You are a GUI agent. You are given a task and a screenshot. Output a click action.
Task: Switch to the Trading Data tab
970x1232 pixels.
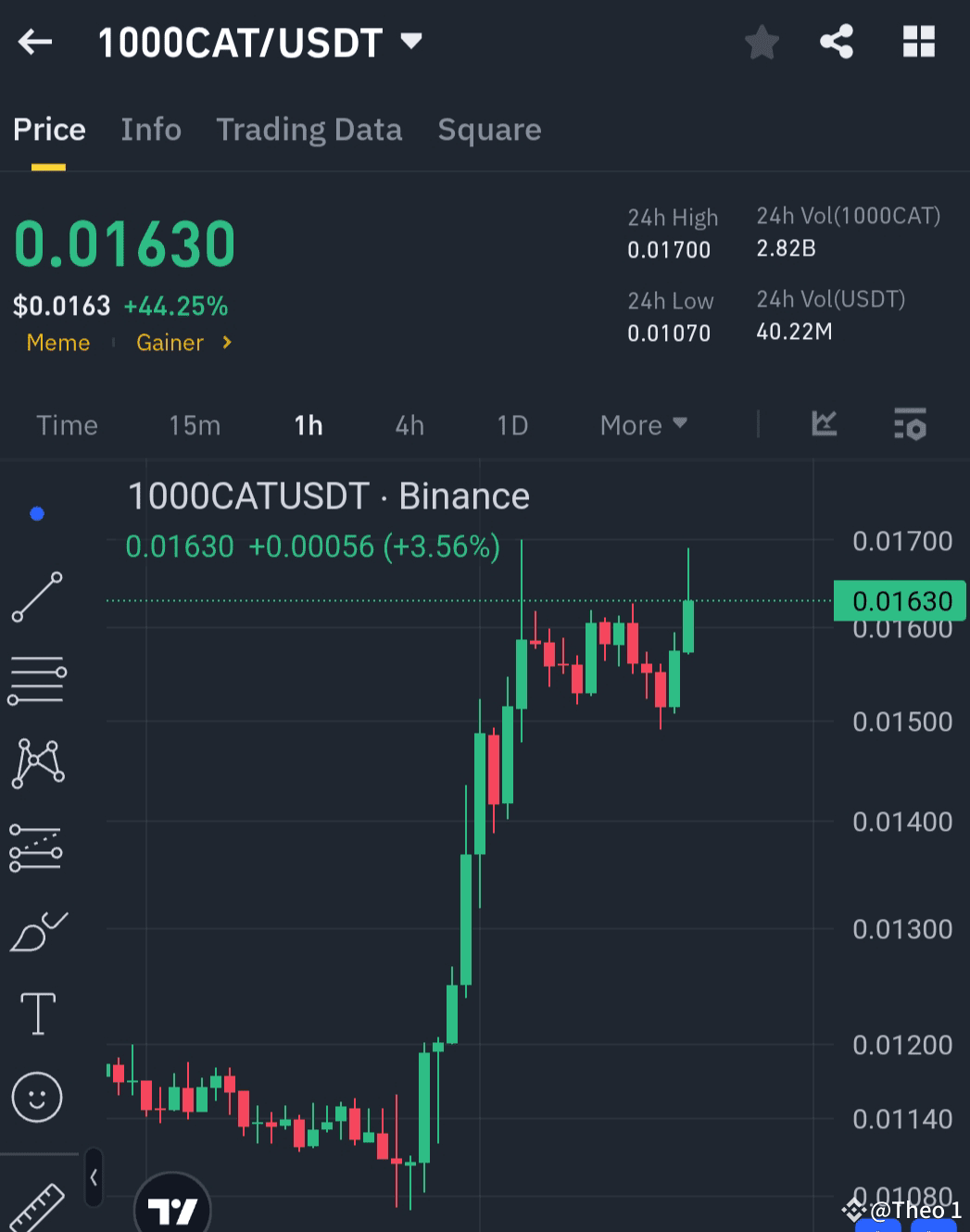[309, 130]
